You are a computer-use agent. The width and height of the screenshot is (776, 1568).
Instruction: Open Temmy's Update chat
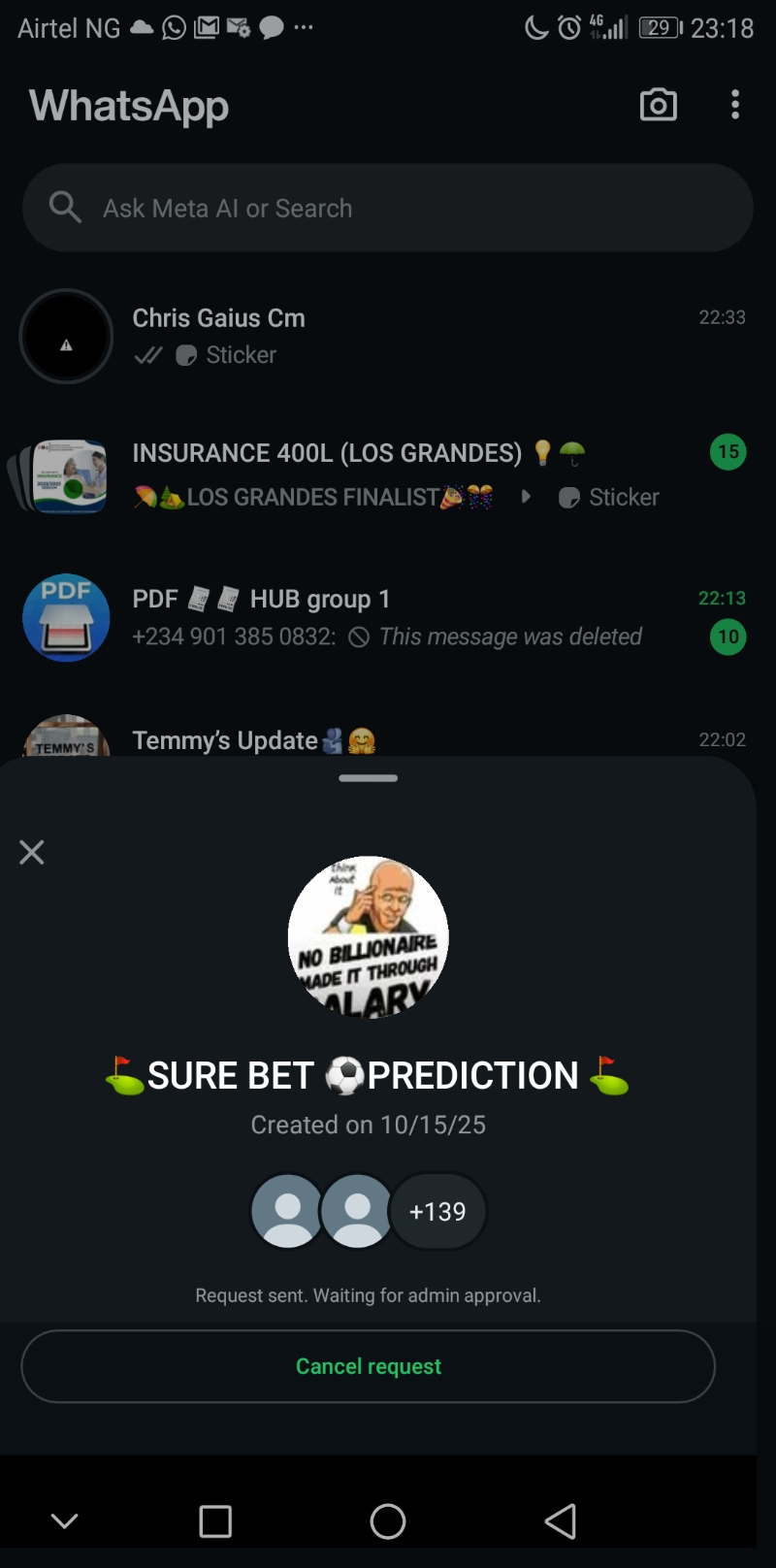coord(407,739)
